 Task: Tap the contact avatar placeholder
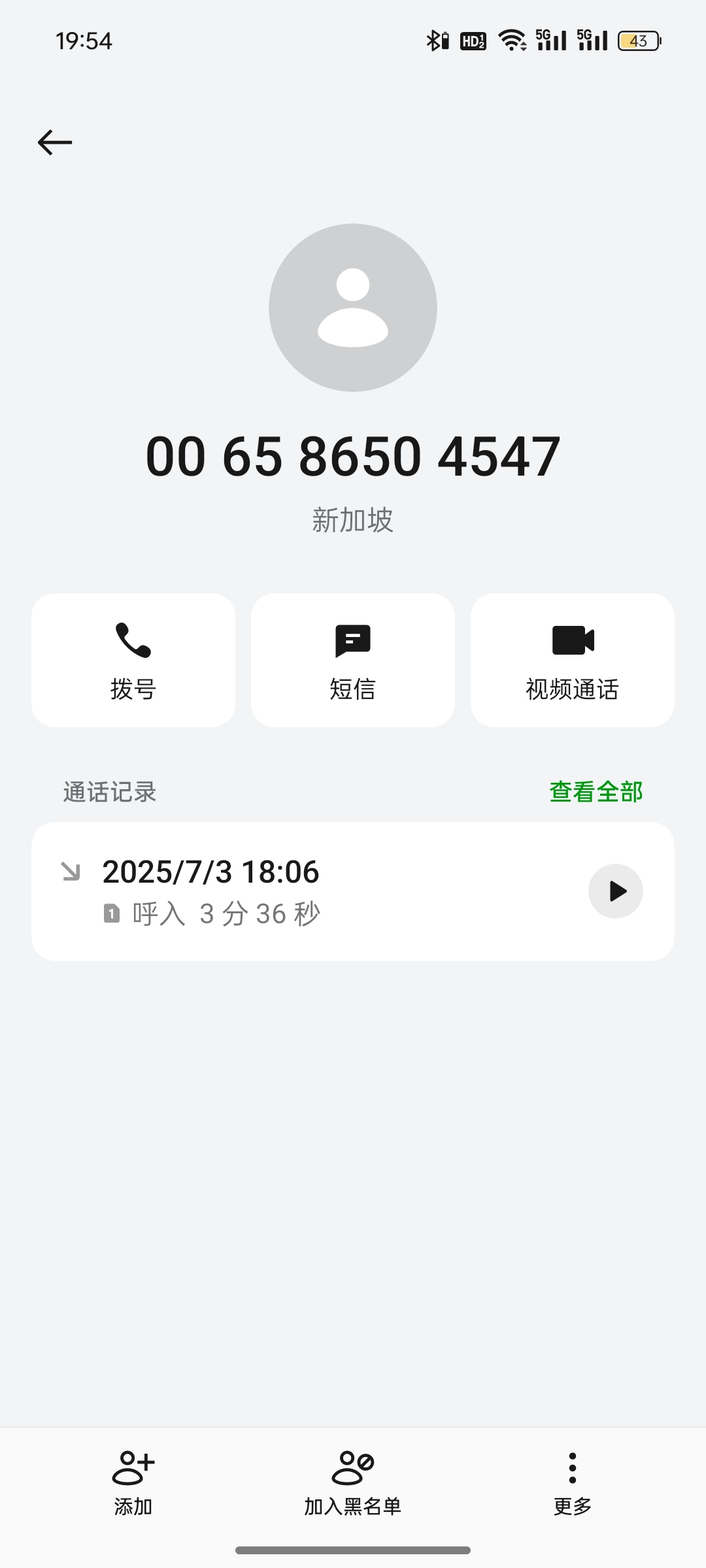[x=353, y=308]
